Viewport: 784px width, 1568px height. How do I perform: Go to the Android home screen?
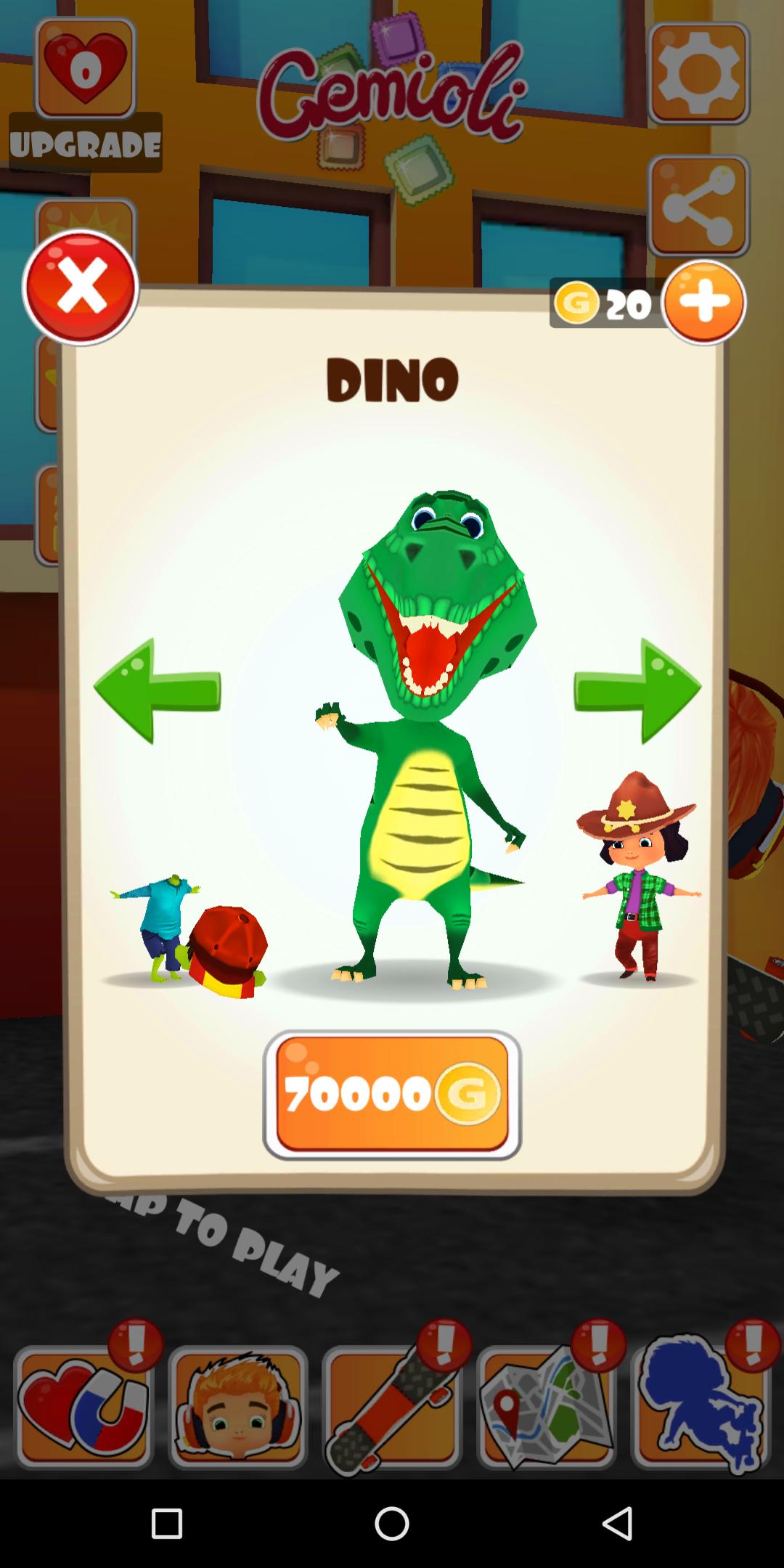(392, 1523)
